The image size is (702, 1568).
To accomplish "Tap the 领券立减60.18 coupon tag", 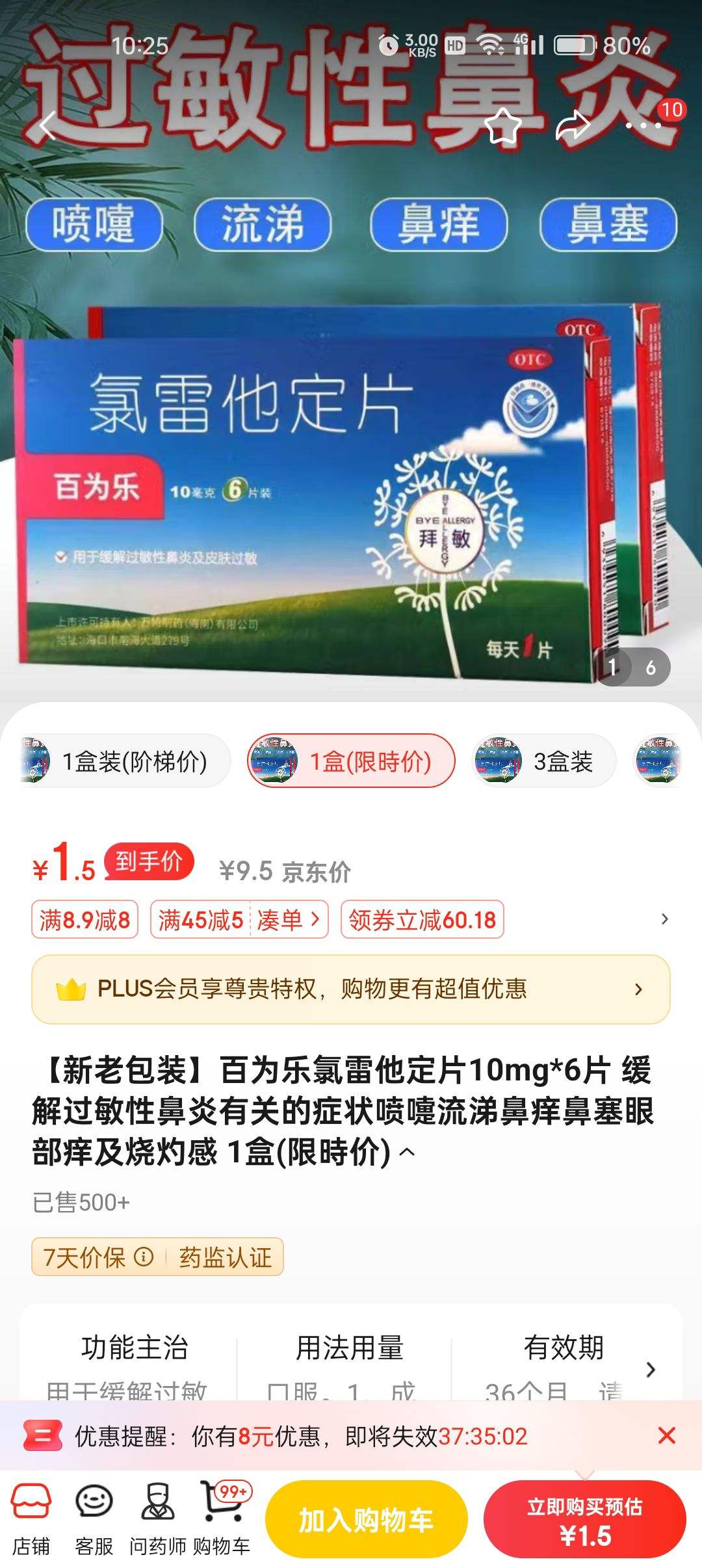I will 422,920.
